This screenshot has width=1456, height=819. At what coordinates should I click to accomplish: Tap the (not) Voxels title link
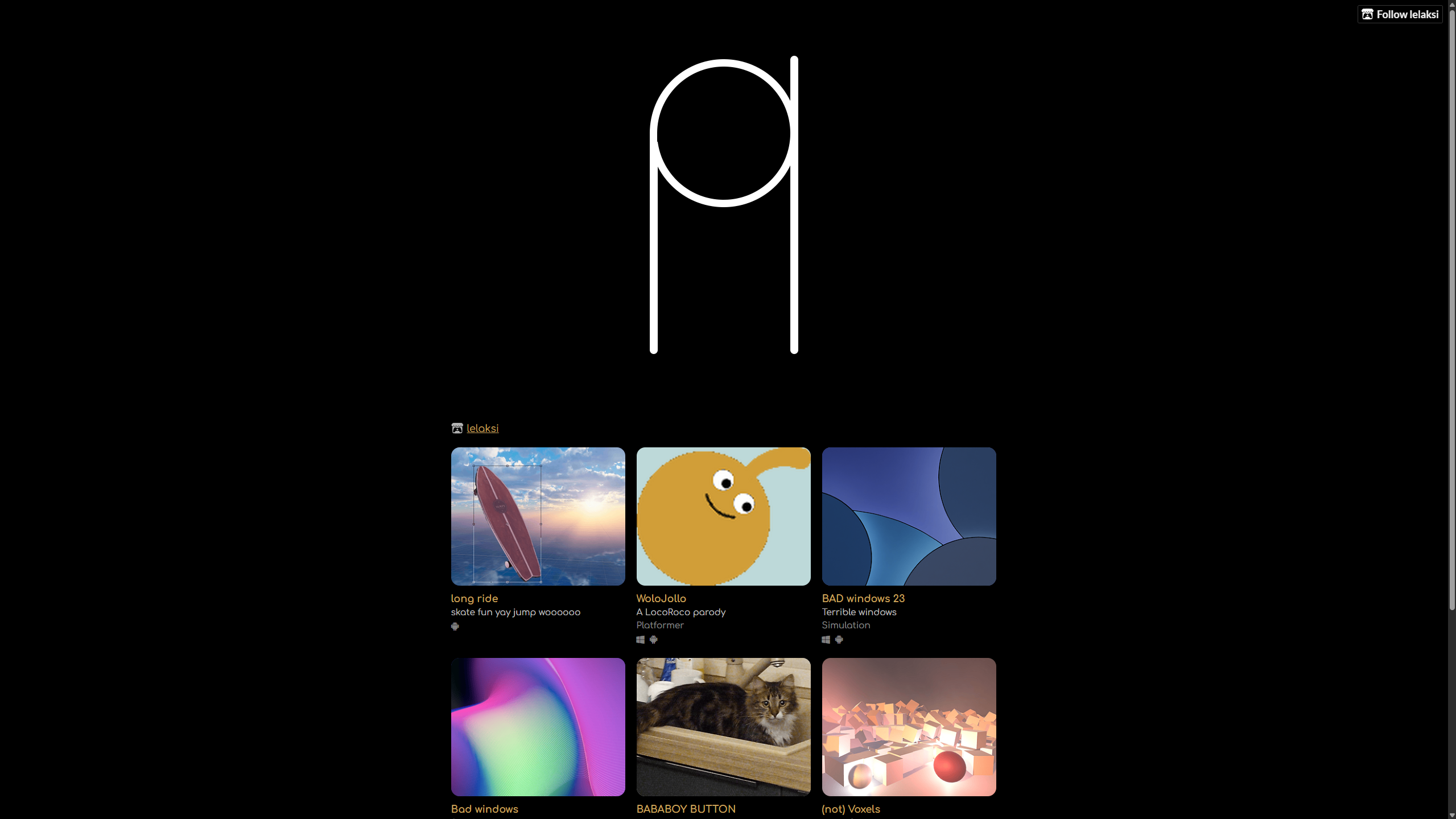point(851,809)
